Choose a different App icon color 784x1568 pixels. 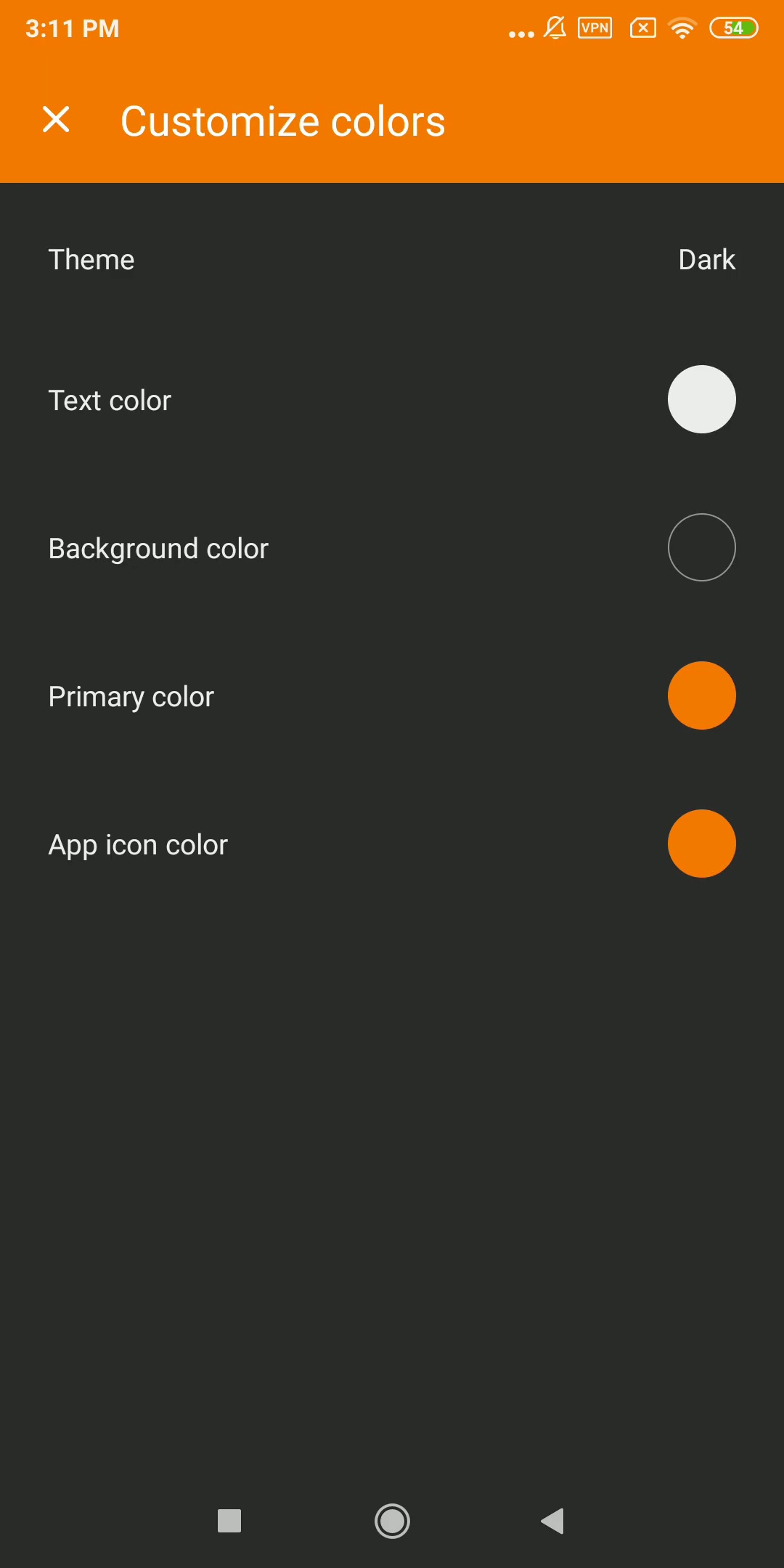tap(701, 844)
